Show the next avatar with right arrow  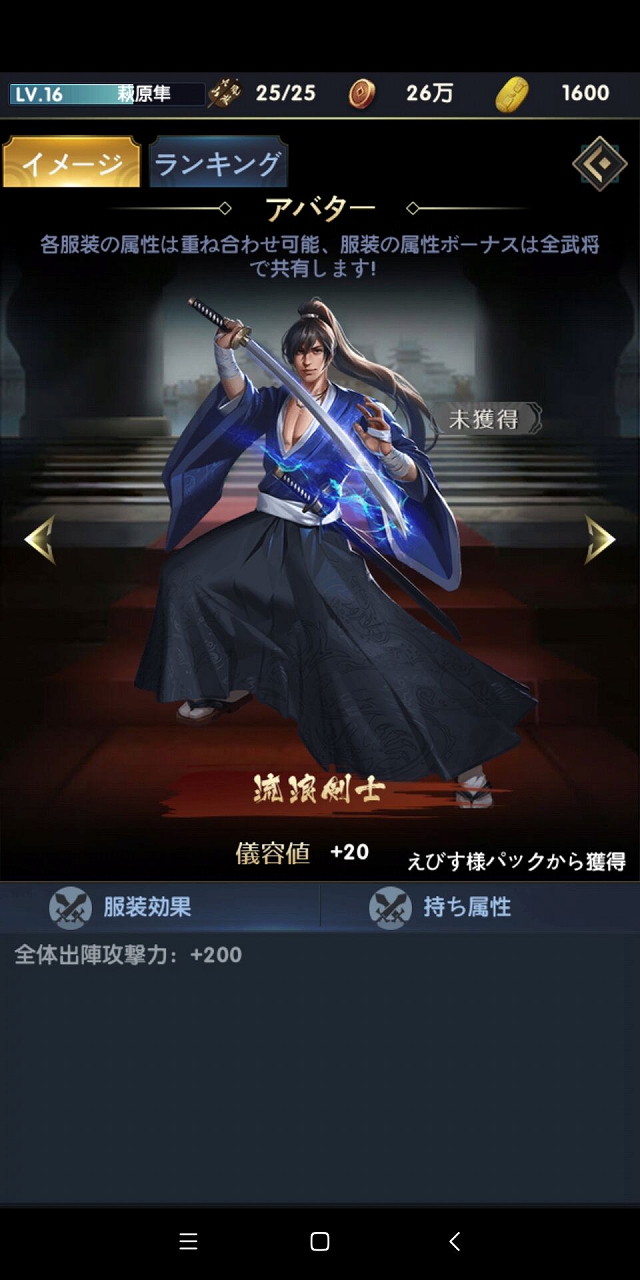click(600, 540)
